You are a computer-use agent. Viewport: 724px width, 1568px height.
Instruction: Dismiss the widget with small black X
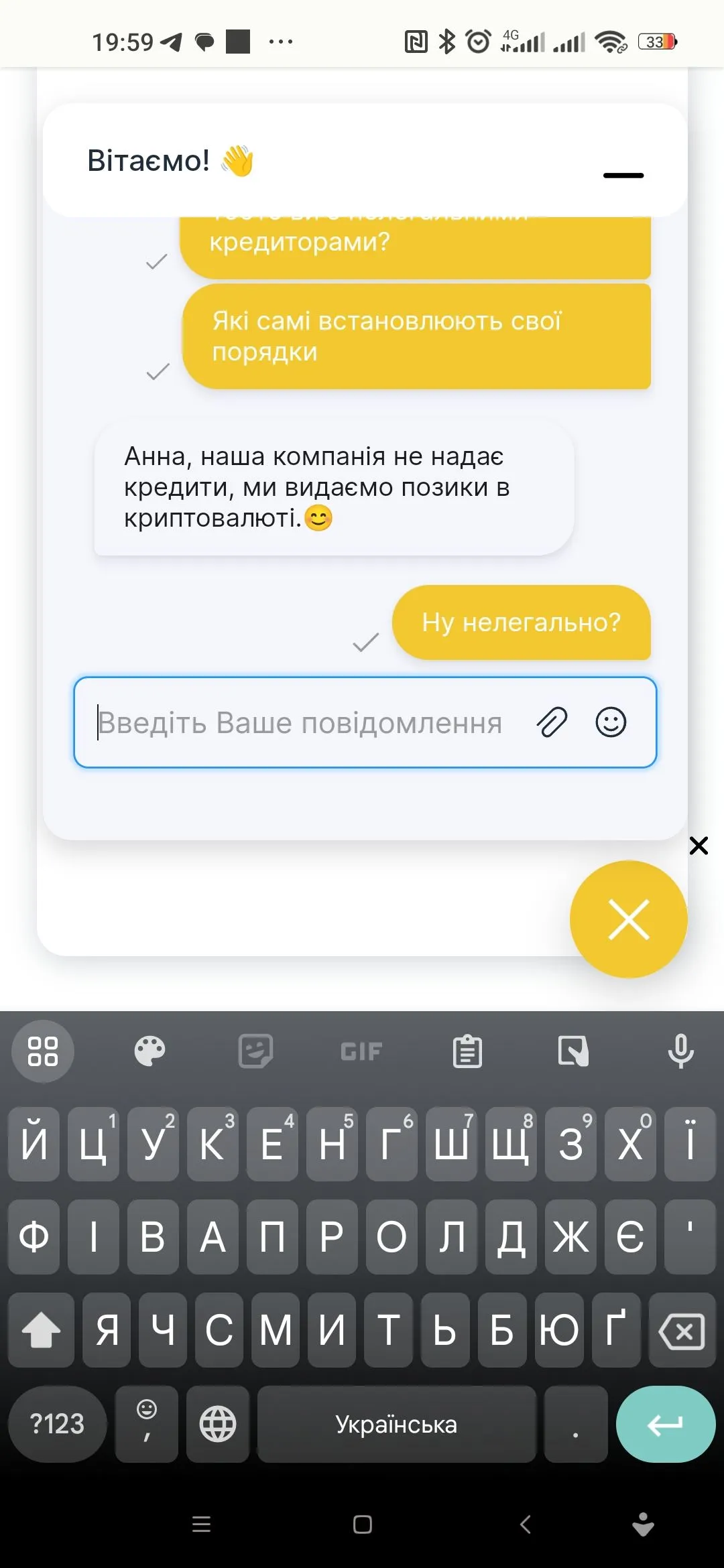tap(699, 846)
